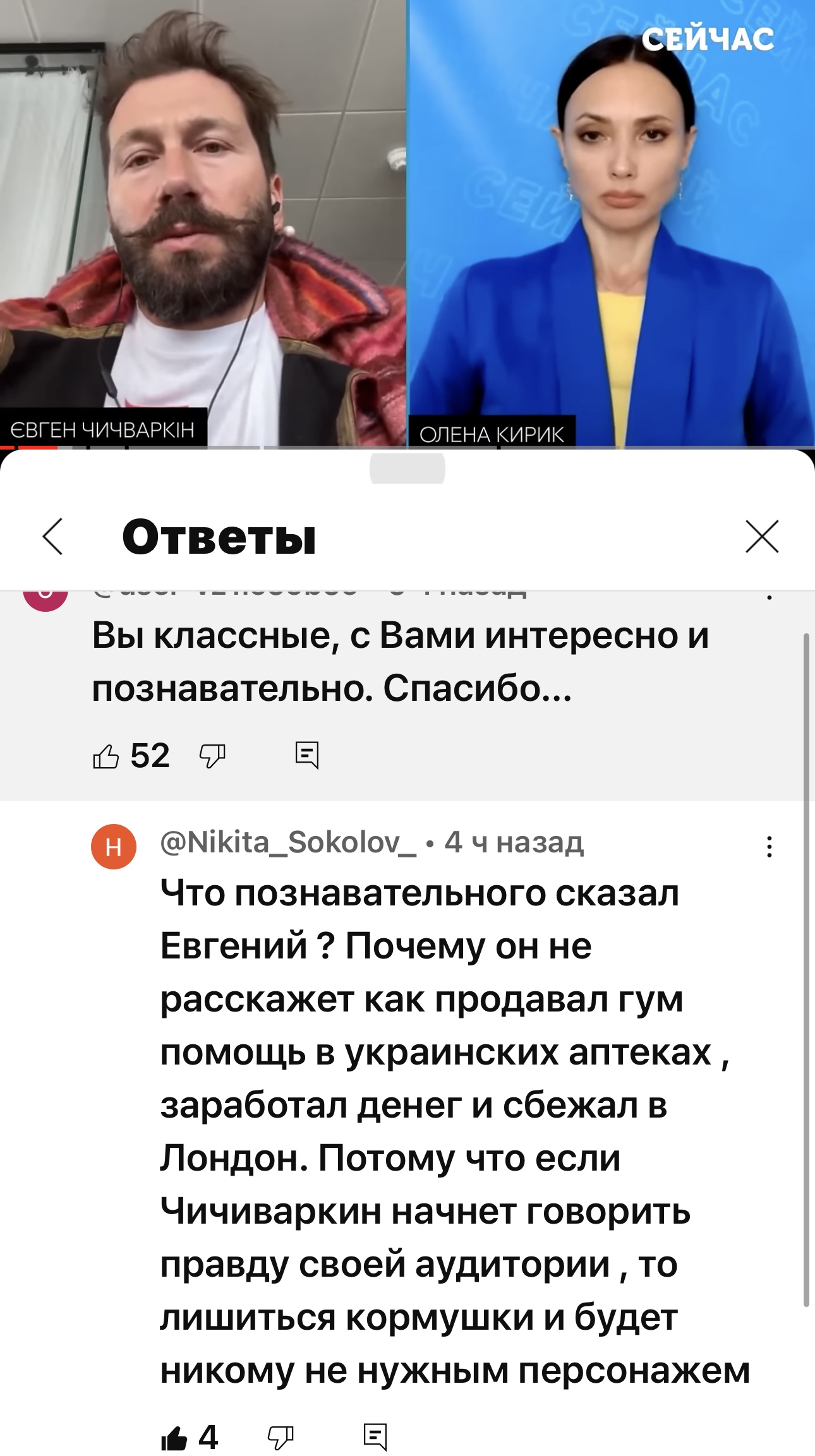The height and width of the screenshot is (1456, 815).
Task: Open @Nikita_Sokolov_ channel from username
Action: [288, 842]
